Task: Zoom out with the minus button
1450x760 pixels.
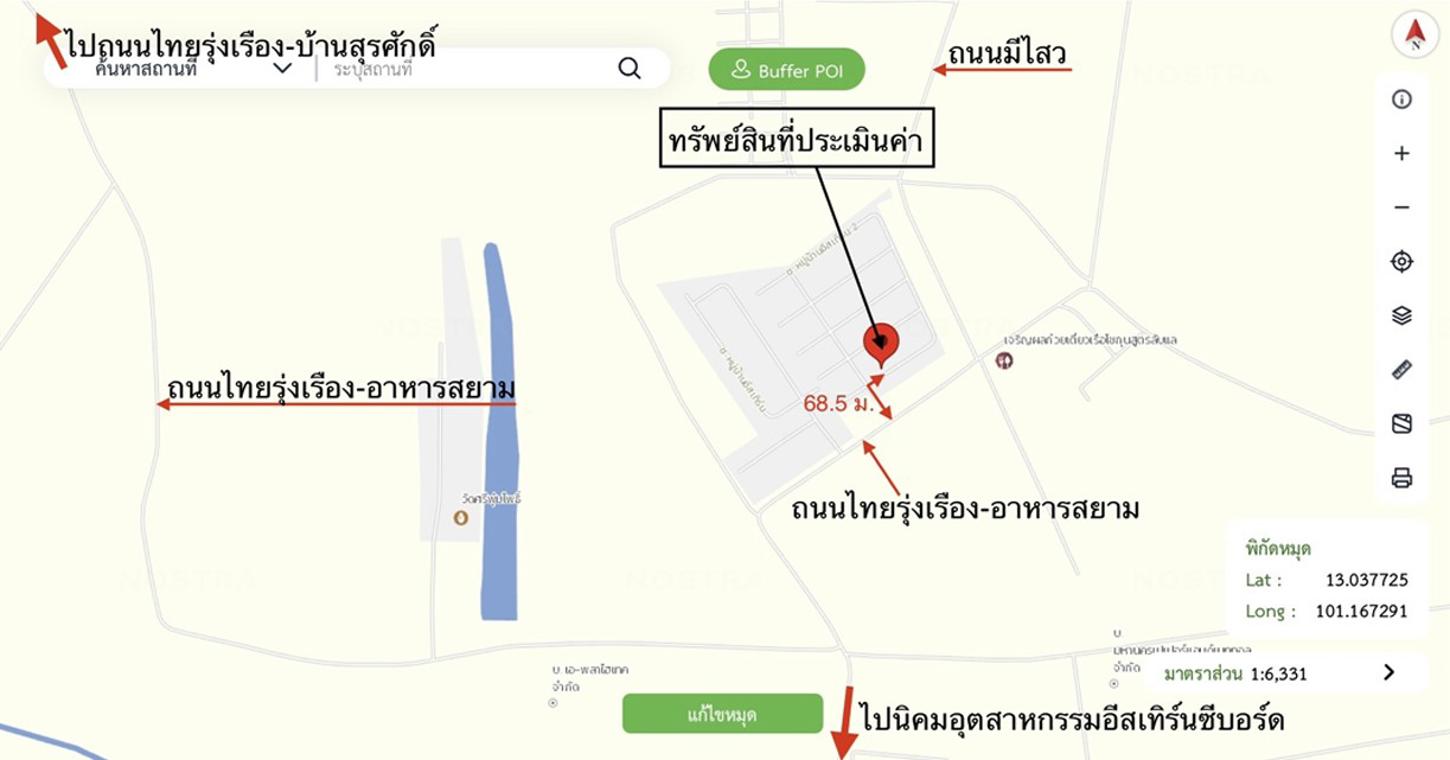Action: click(1402, 208)
